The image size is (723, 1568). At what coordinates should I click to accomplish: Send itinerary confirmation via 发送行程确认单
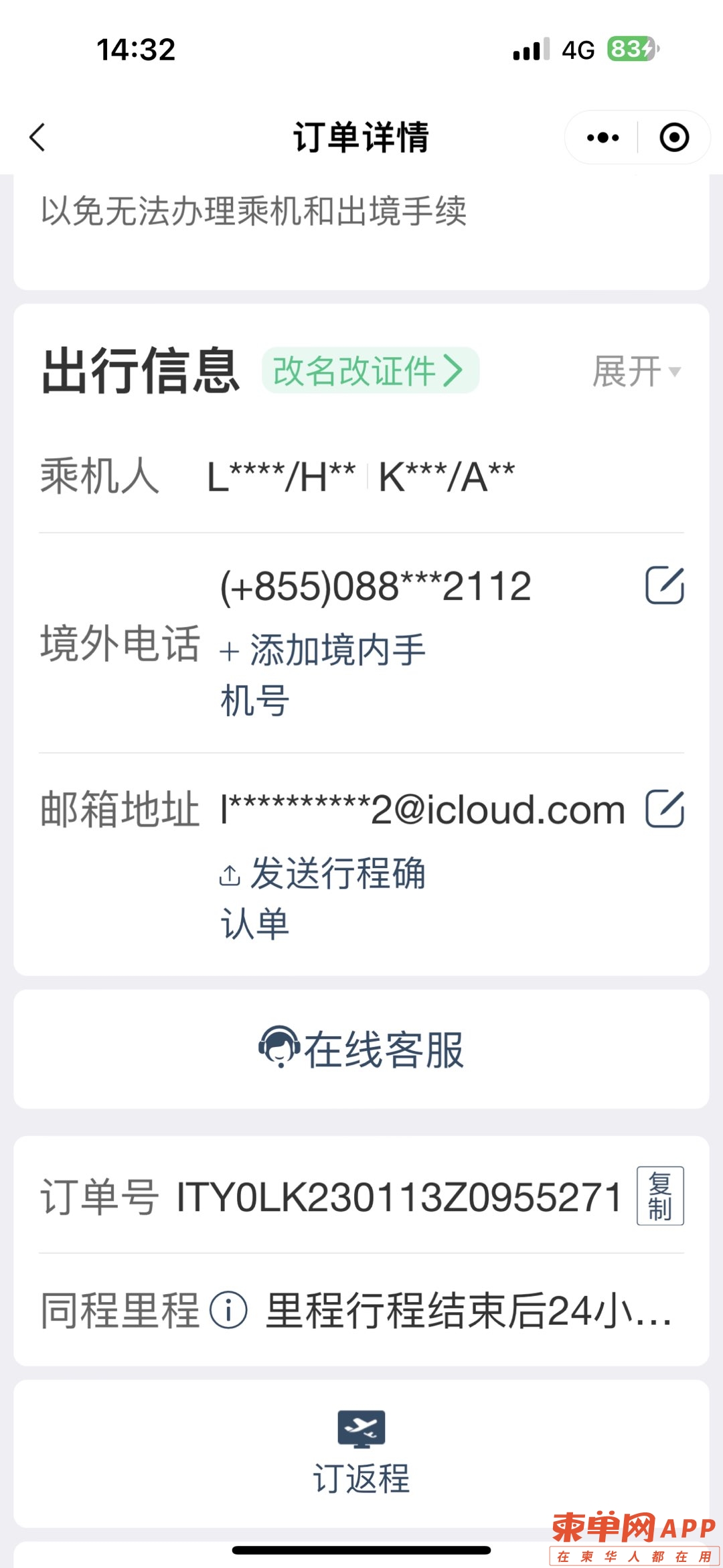click(x=323, y=898)
